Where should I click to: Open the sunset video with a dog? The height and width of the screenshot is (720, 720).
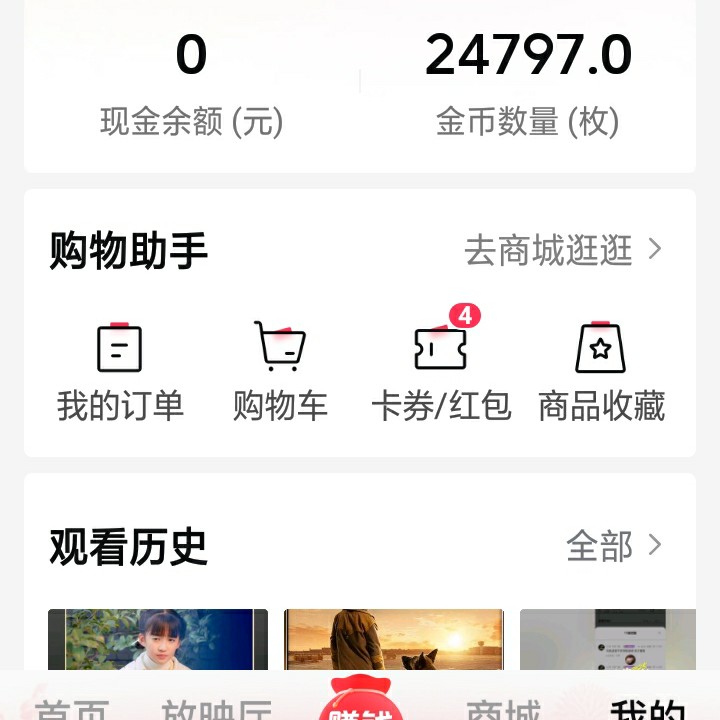394,640
